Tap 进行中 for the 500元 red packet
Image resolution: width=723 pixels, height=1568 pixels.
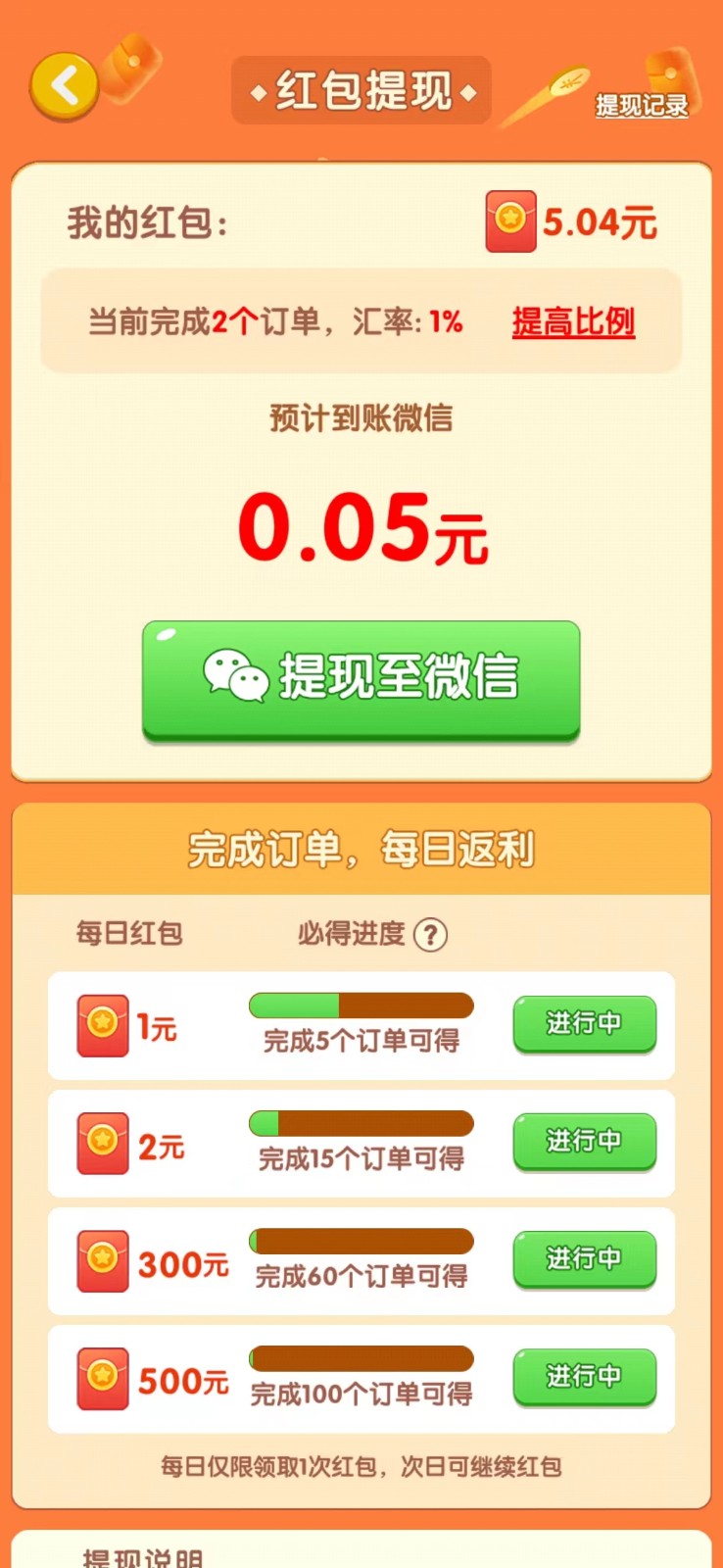point(584,1377)
